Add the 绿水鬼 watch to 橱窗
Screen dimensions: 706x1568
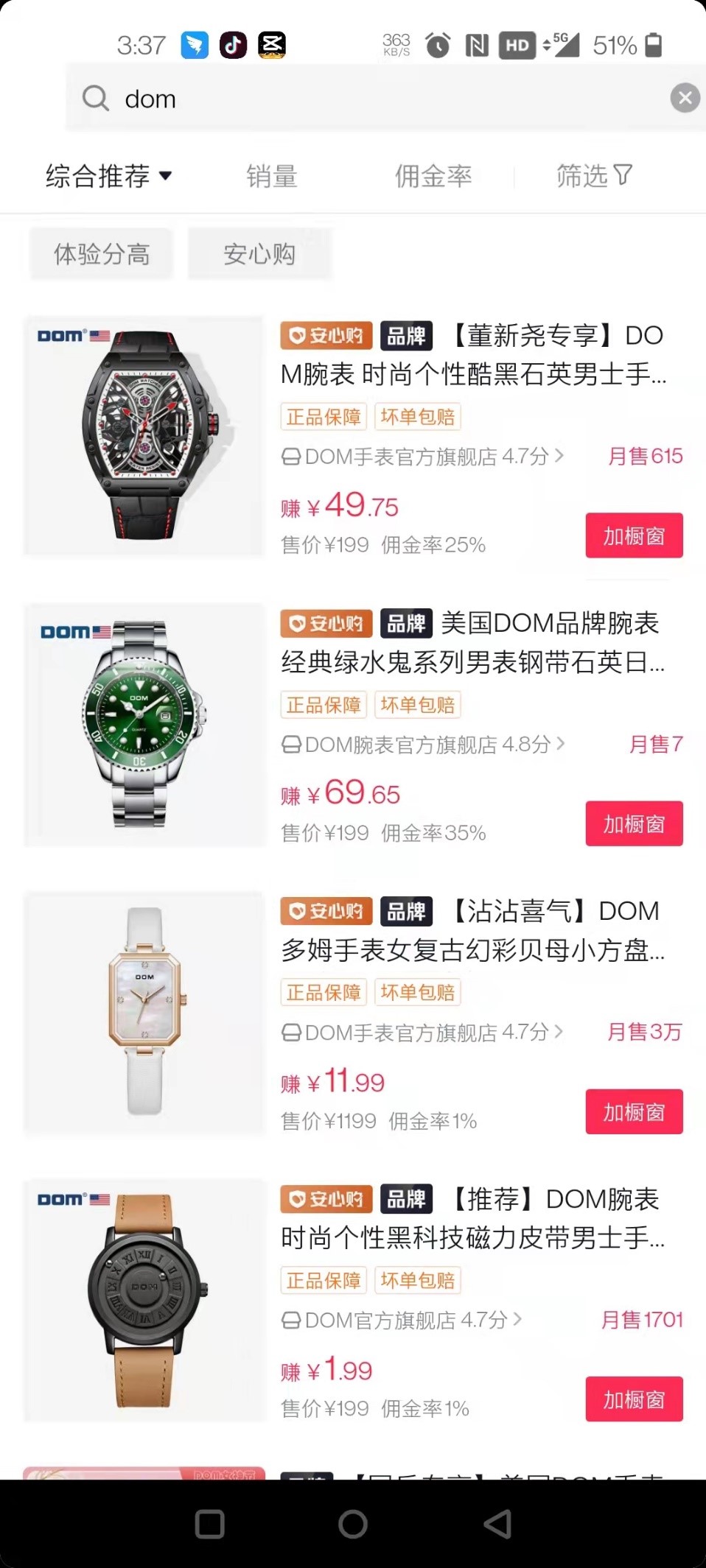click(x=634, y=823)
